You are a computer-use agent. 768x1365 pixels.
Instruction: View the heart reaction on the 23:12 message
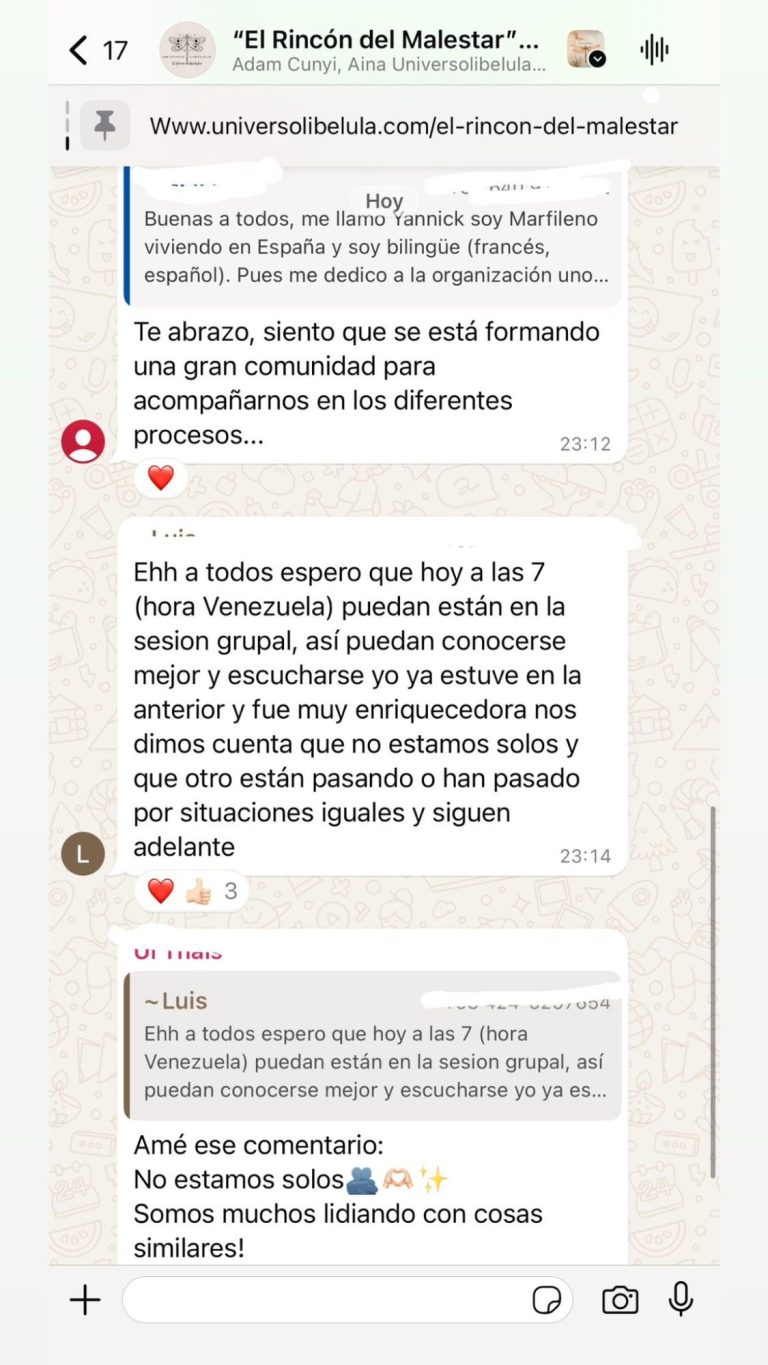click(161, 478)
